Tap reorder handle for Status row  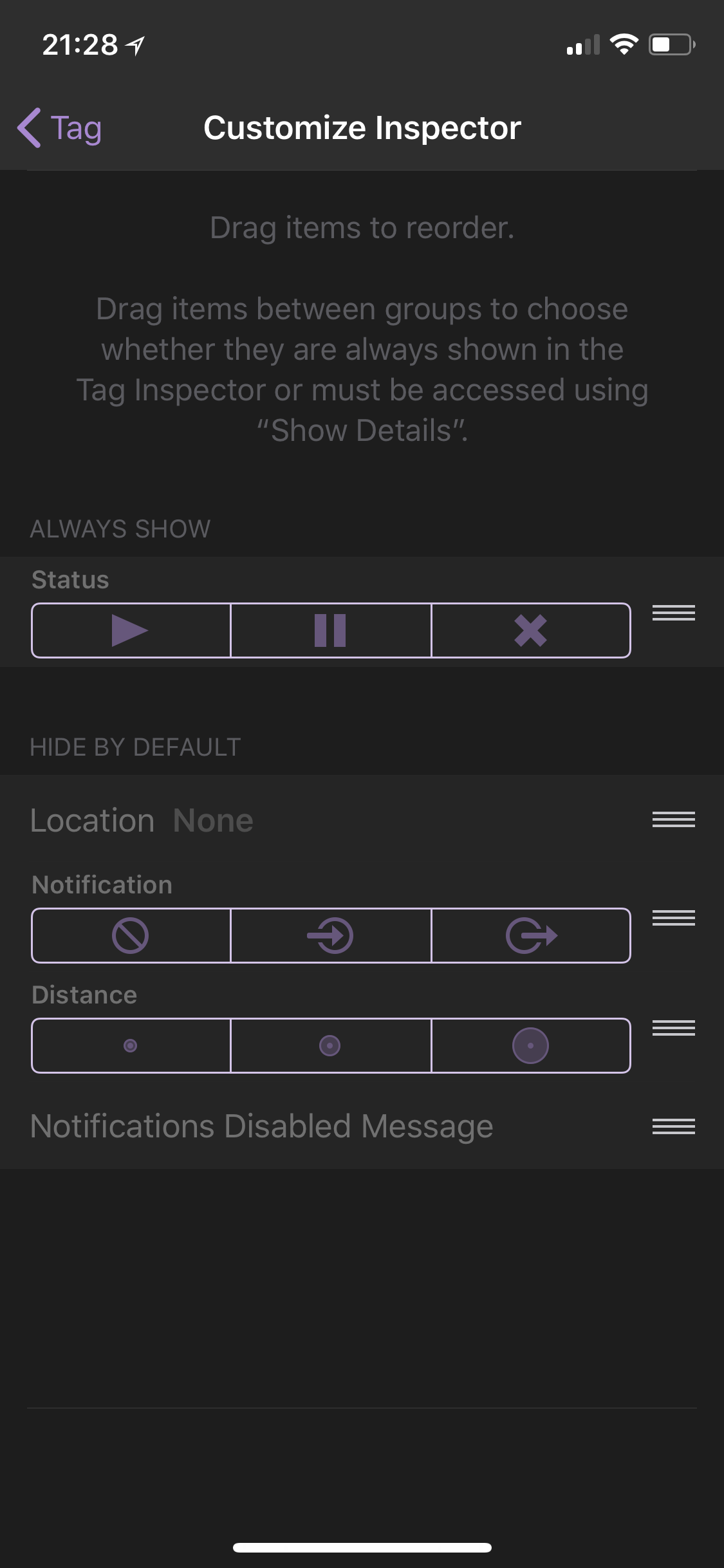coord(673,613)
